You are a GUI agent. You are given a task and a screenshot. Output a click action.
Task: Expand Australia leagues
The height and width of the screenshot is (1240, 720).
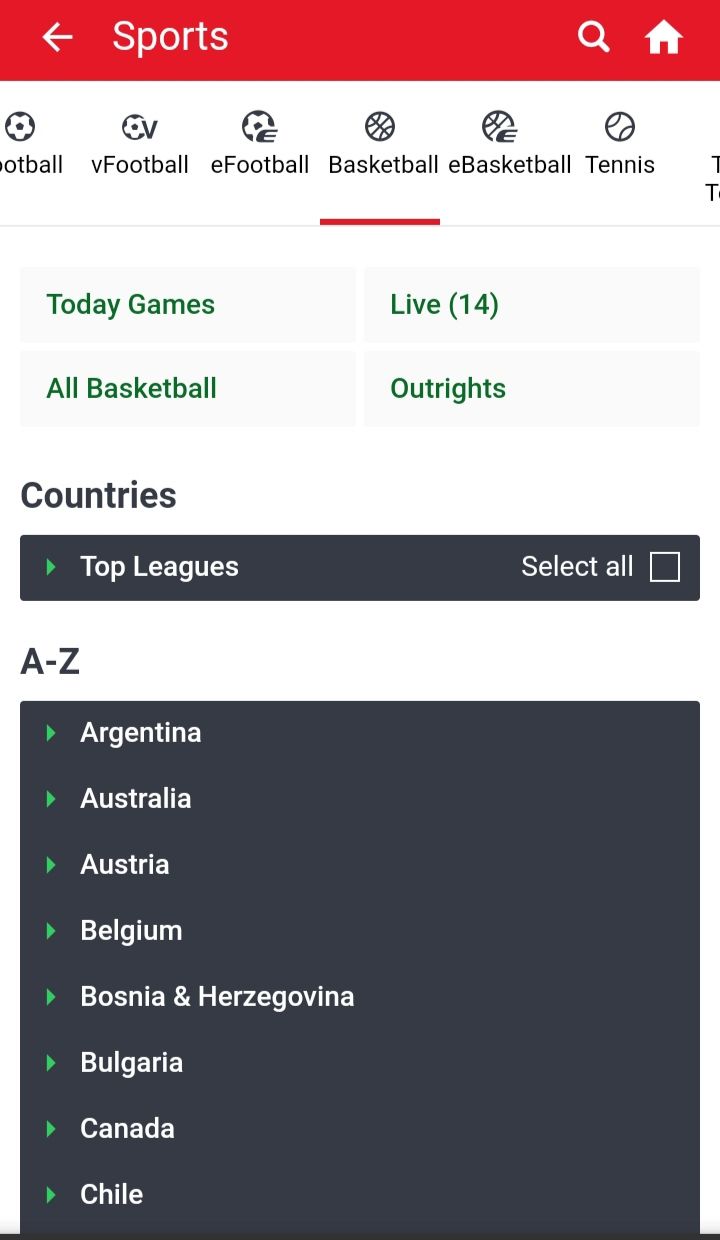[x=360, y=799]
